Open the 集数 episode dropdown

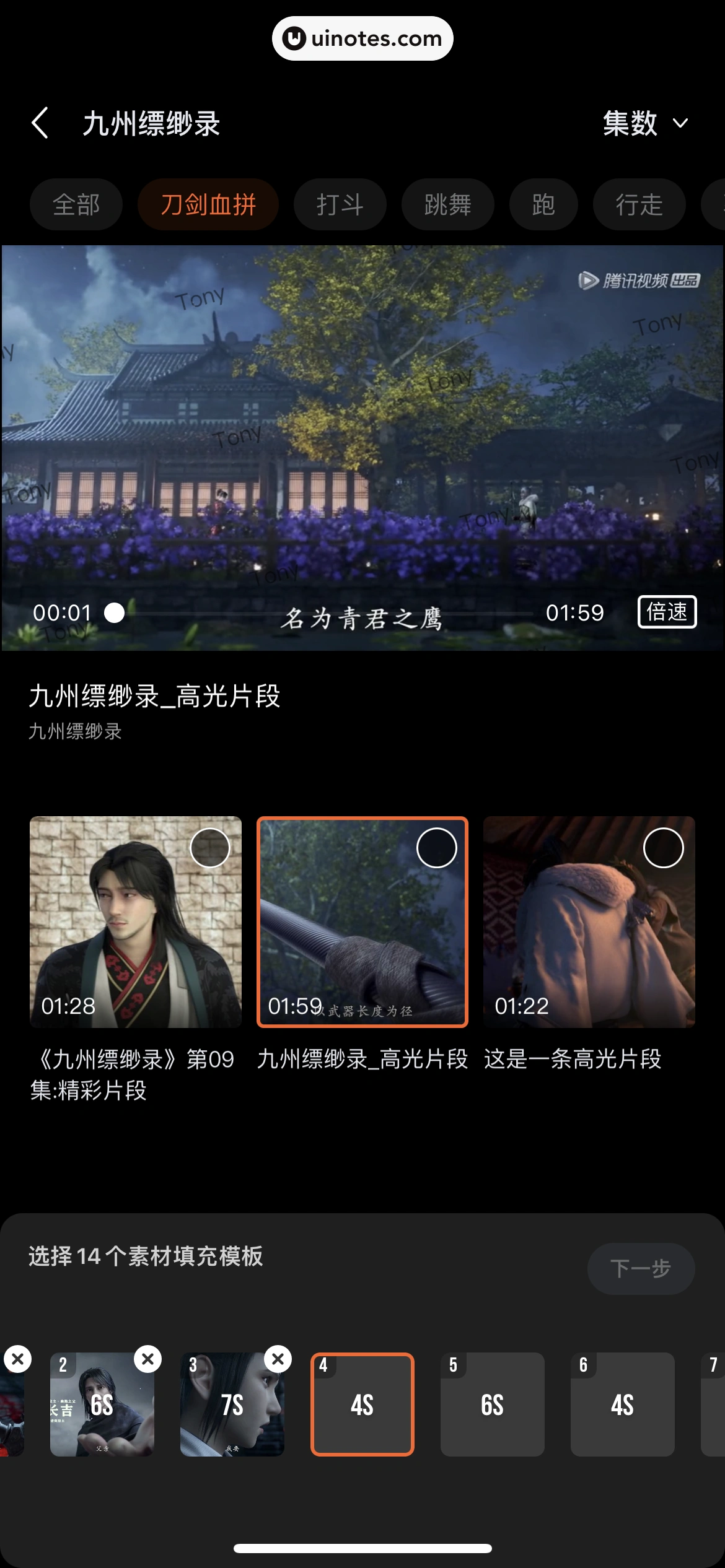(x=644, y=123)
